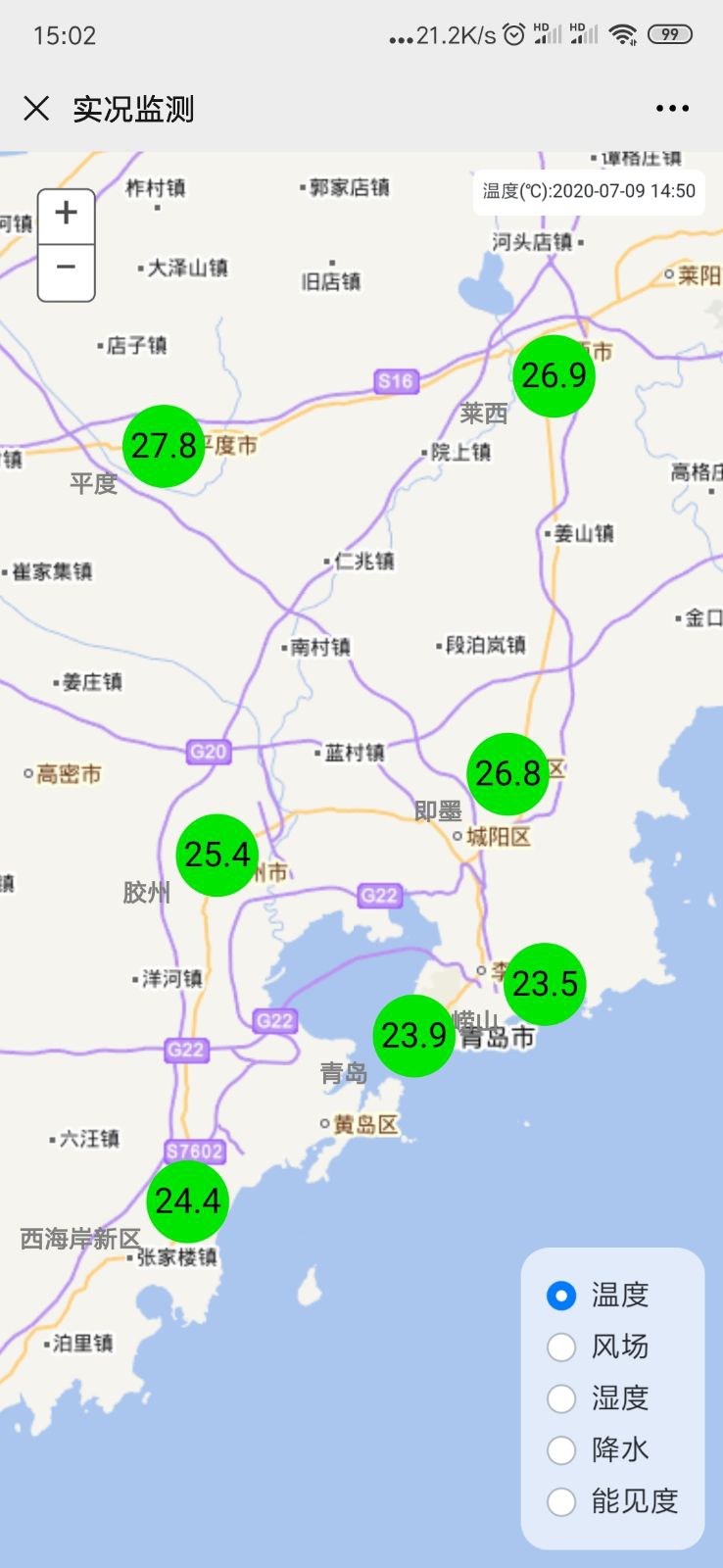This screenshot has width=723, height=1568.
Task: Tap the 23.5 temperature marker
Action: pos(545,984)
